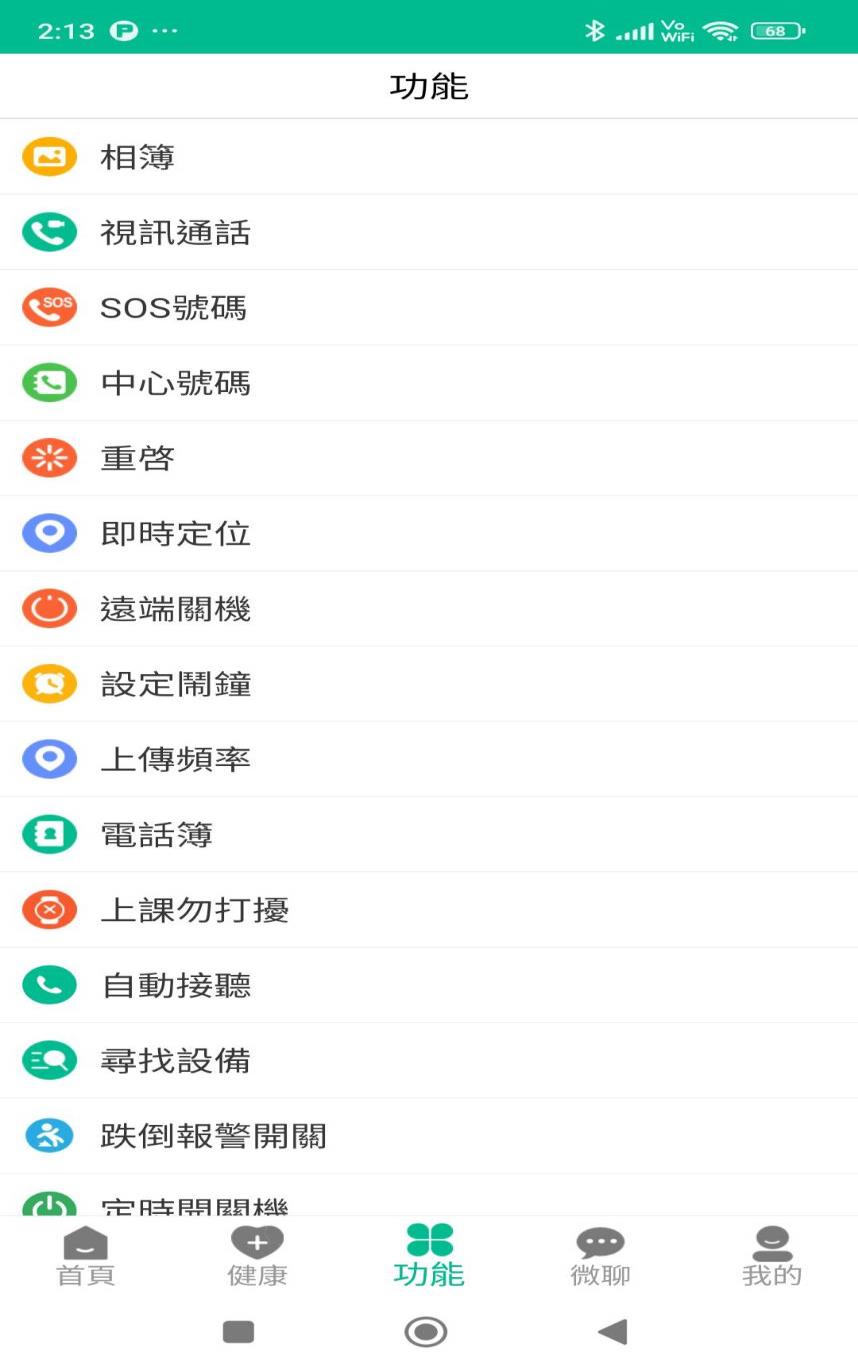The height and width of the screenshot is (1369, 858).
Task: Switch to the 微聊 chat tab
Action: coord(600,1257)
